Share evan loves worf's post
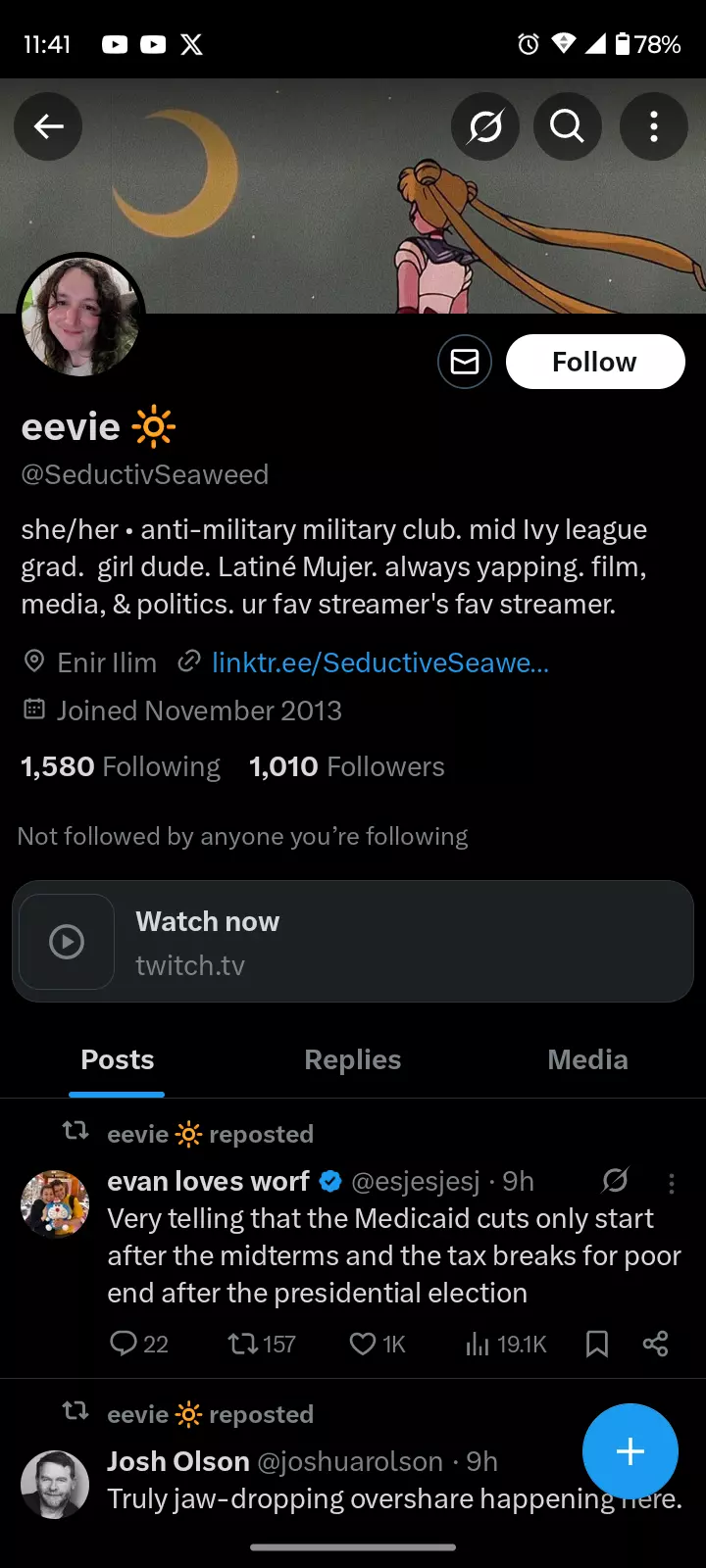This screenshot has width=706, height=1568. pos(655,1344)
